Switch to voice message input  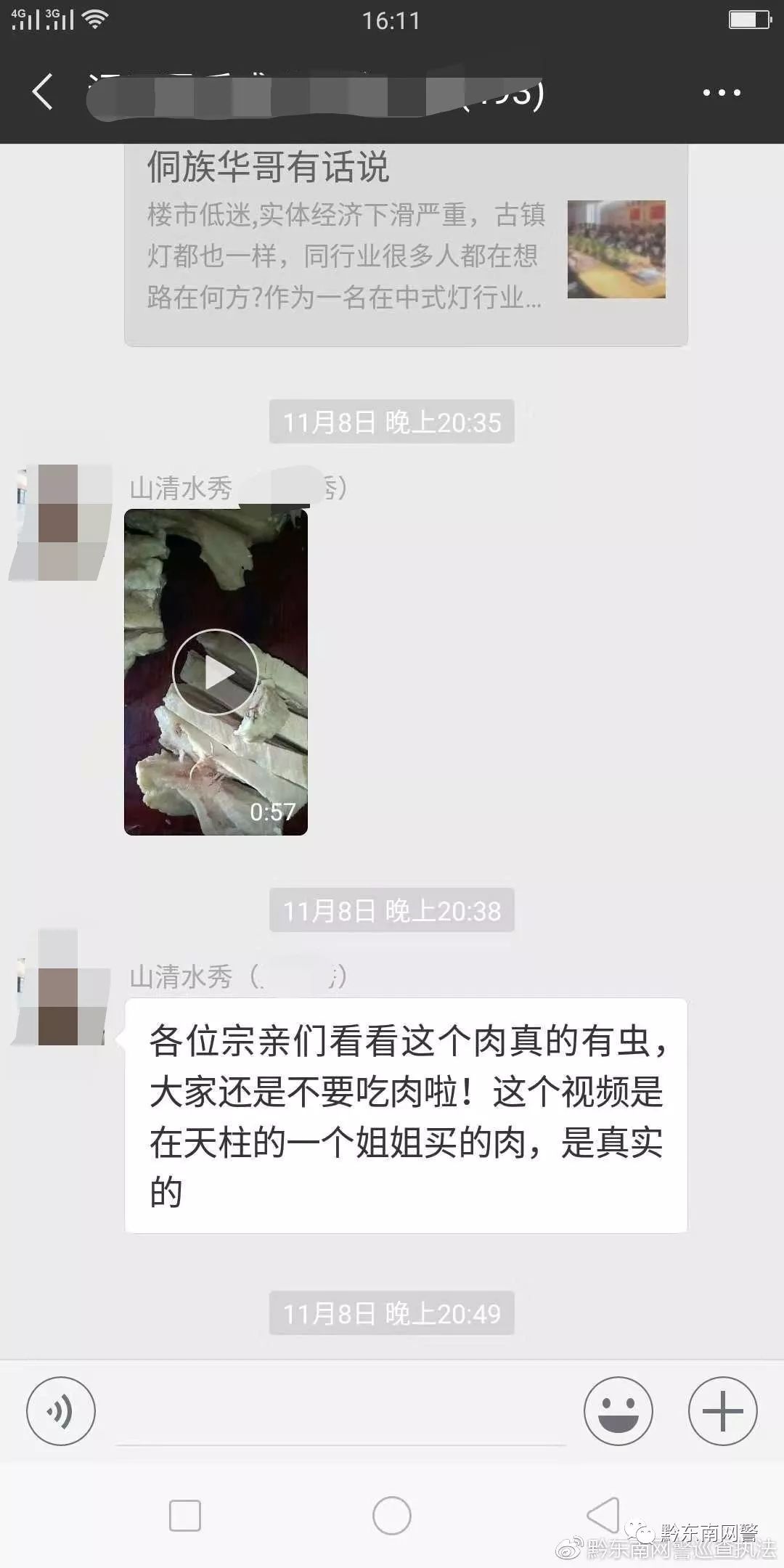[61, 1410]
